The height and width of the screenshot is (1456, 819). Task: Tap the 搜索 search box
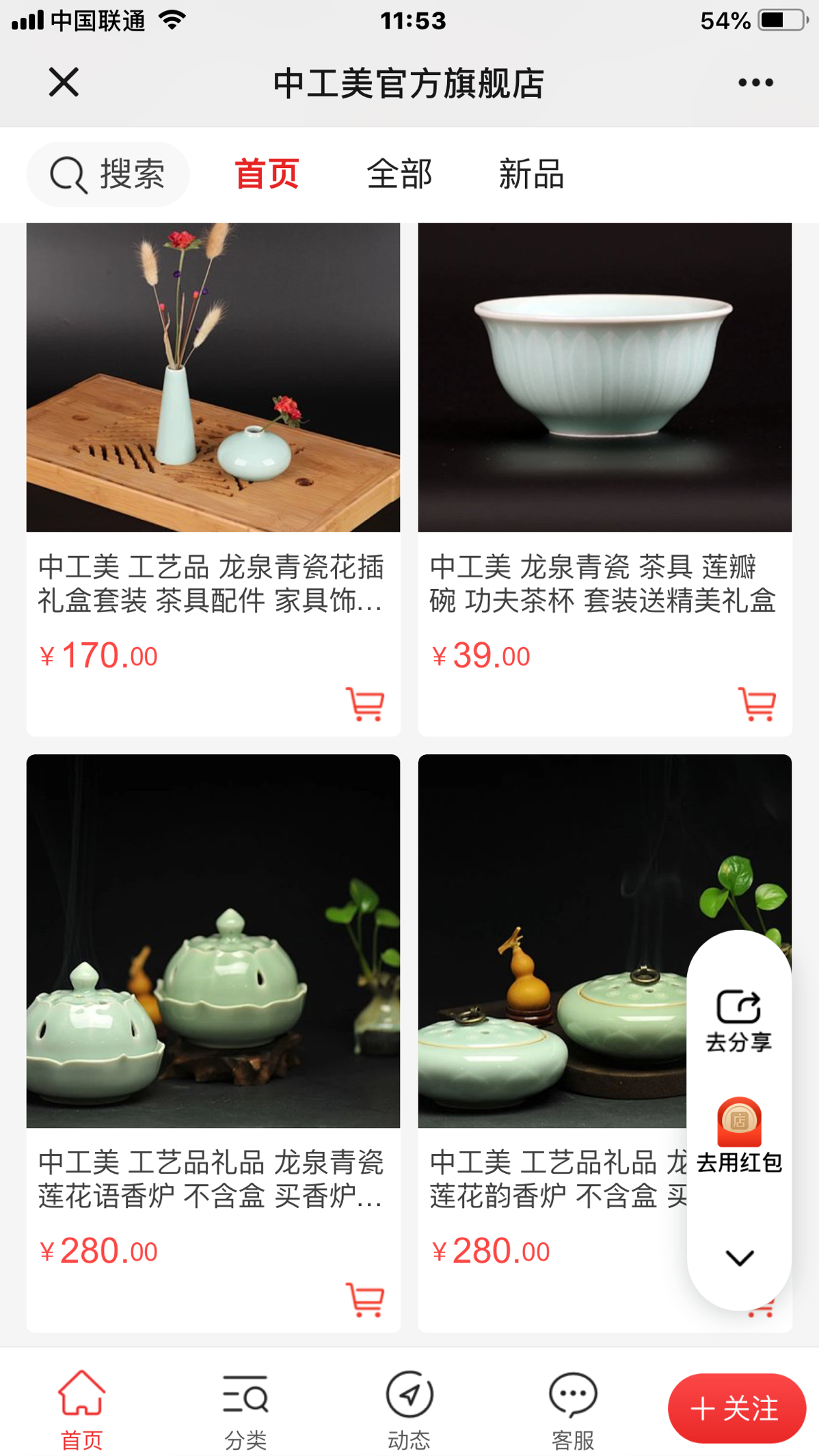click(x=108, y=174)
